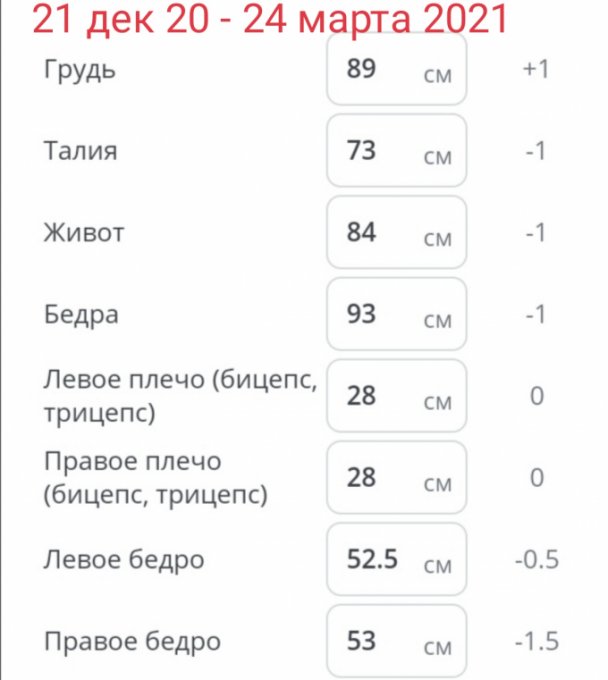Select the Бедра measurement input
Screen dimensions: 608x680
tap(396, 314)
